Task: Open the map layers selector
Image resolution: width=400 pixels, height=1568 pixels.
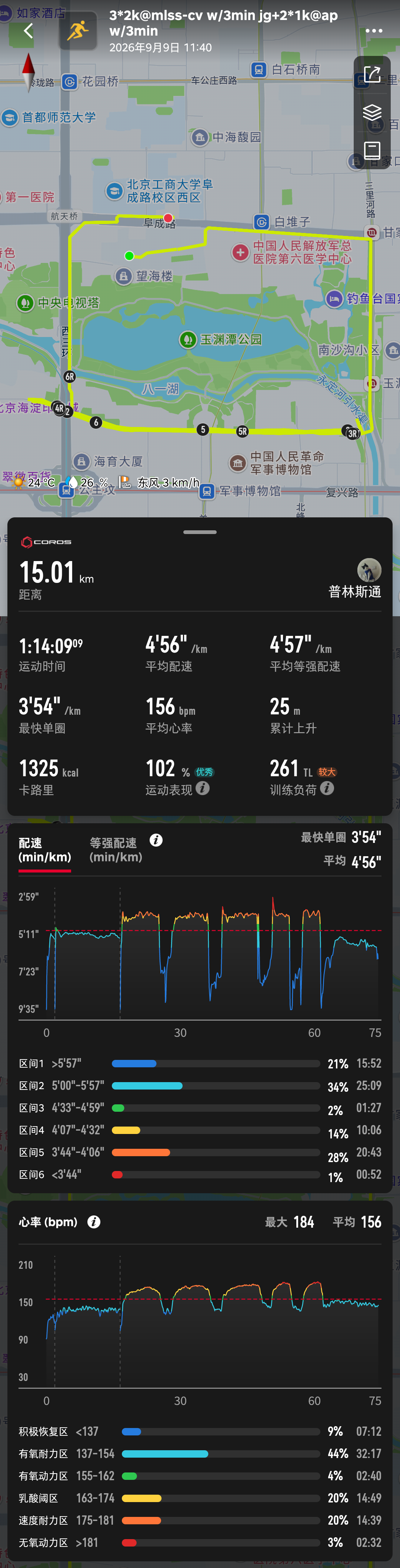Action: (x=372, y=113)
